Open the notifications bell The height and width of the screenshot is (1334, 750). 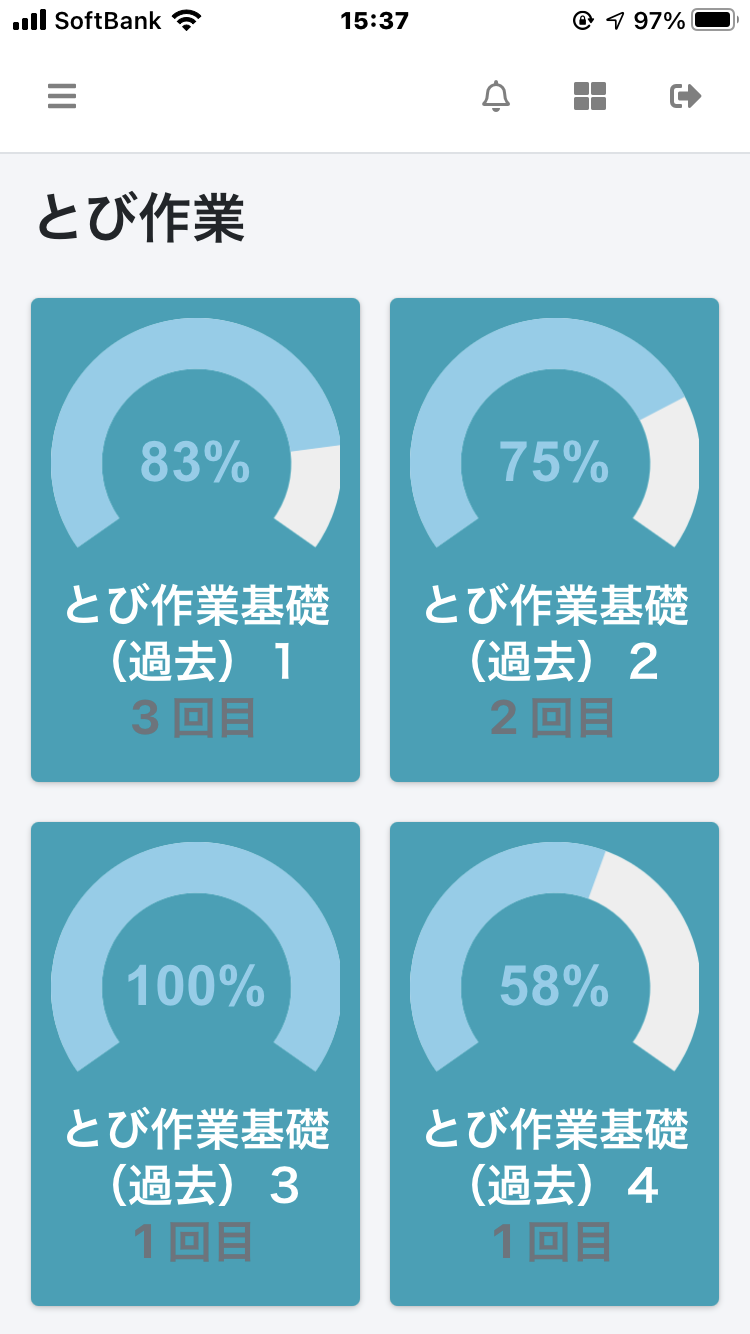point(496,96)
